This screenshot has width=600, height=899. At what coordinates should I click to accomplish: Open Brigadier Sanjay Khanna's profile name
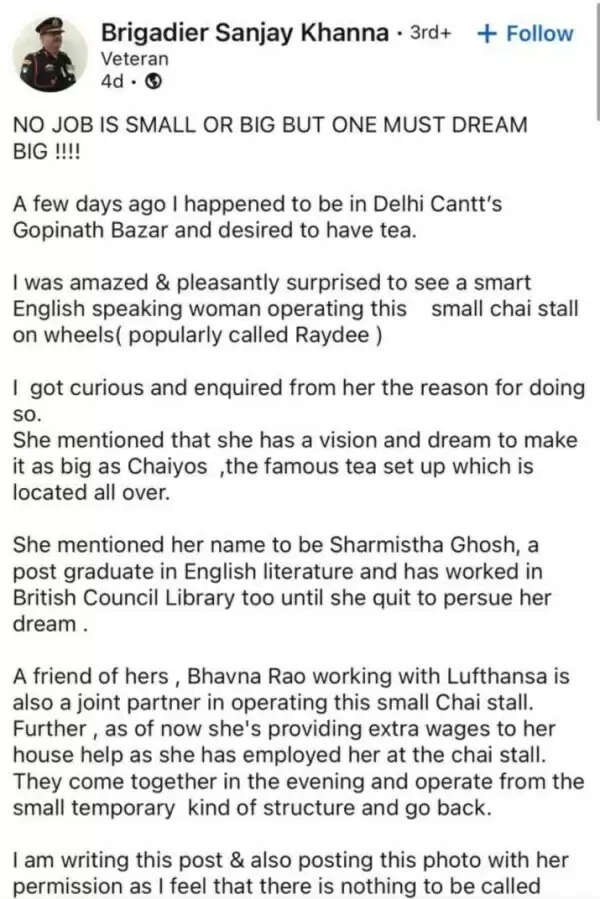coord(245,33)
